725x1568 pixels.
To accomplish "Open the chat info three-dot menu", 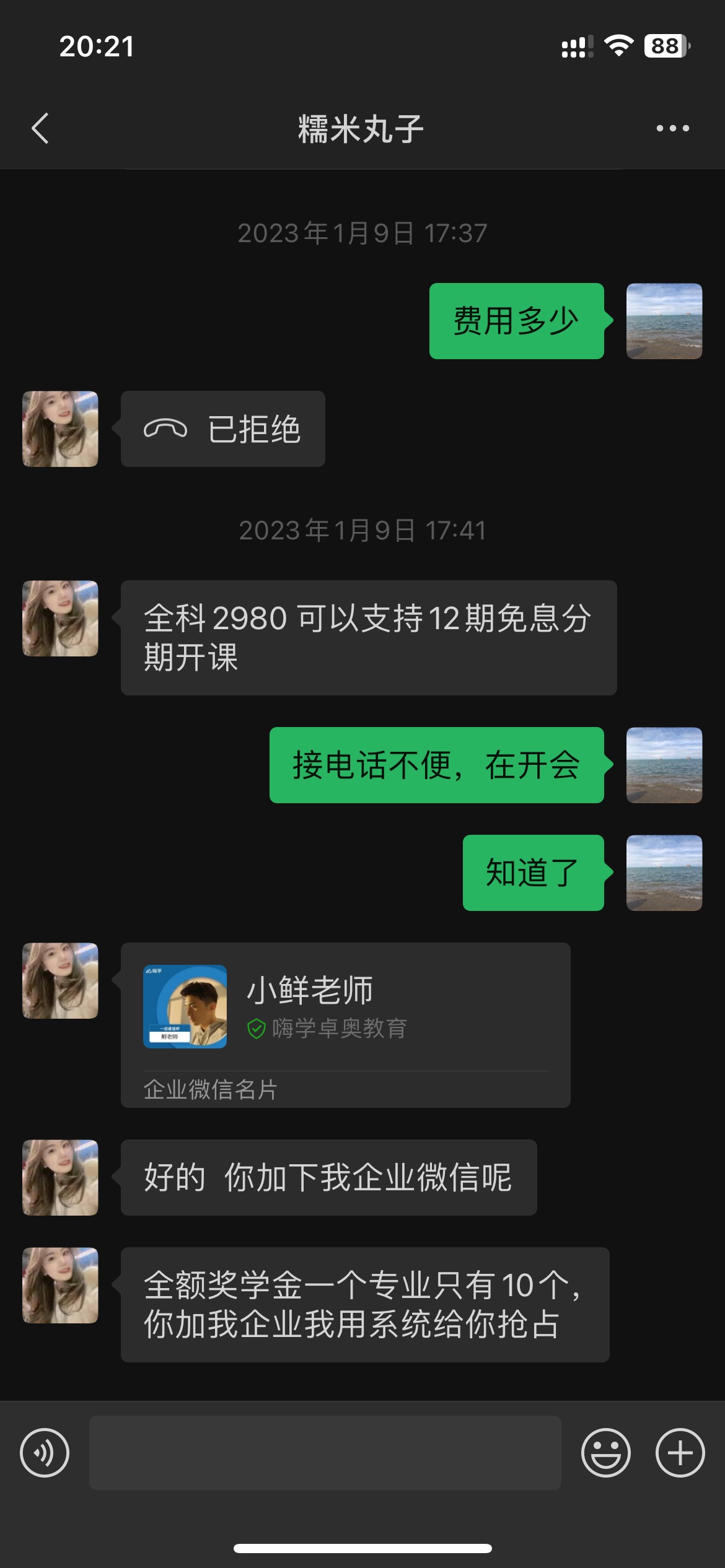I will click(x=672, y=128).
